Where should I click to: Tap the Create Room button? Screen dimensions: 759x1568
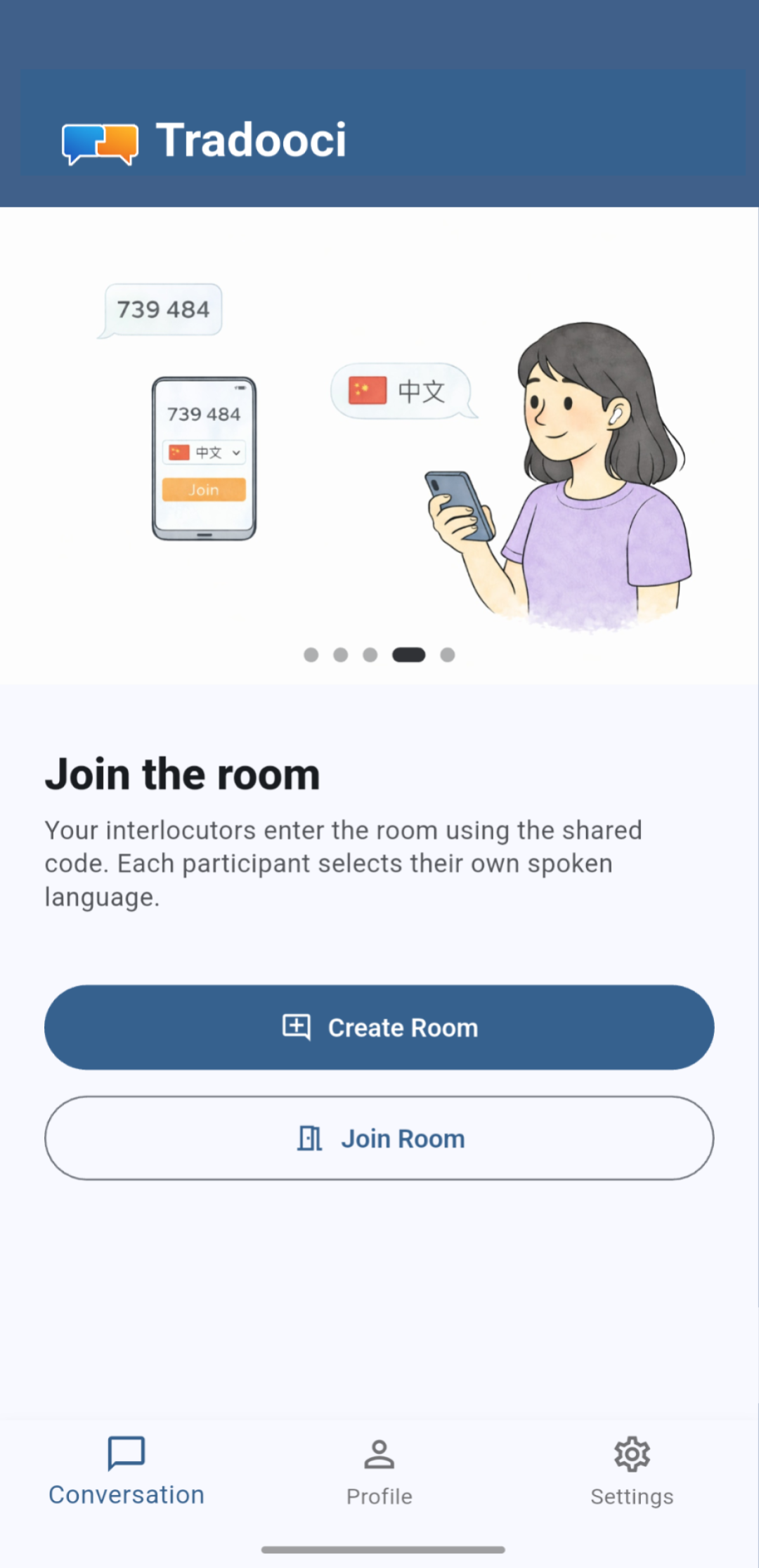[x=379, y=1027]
